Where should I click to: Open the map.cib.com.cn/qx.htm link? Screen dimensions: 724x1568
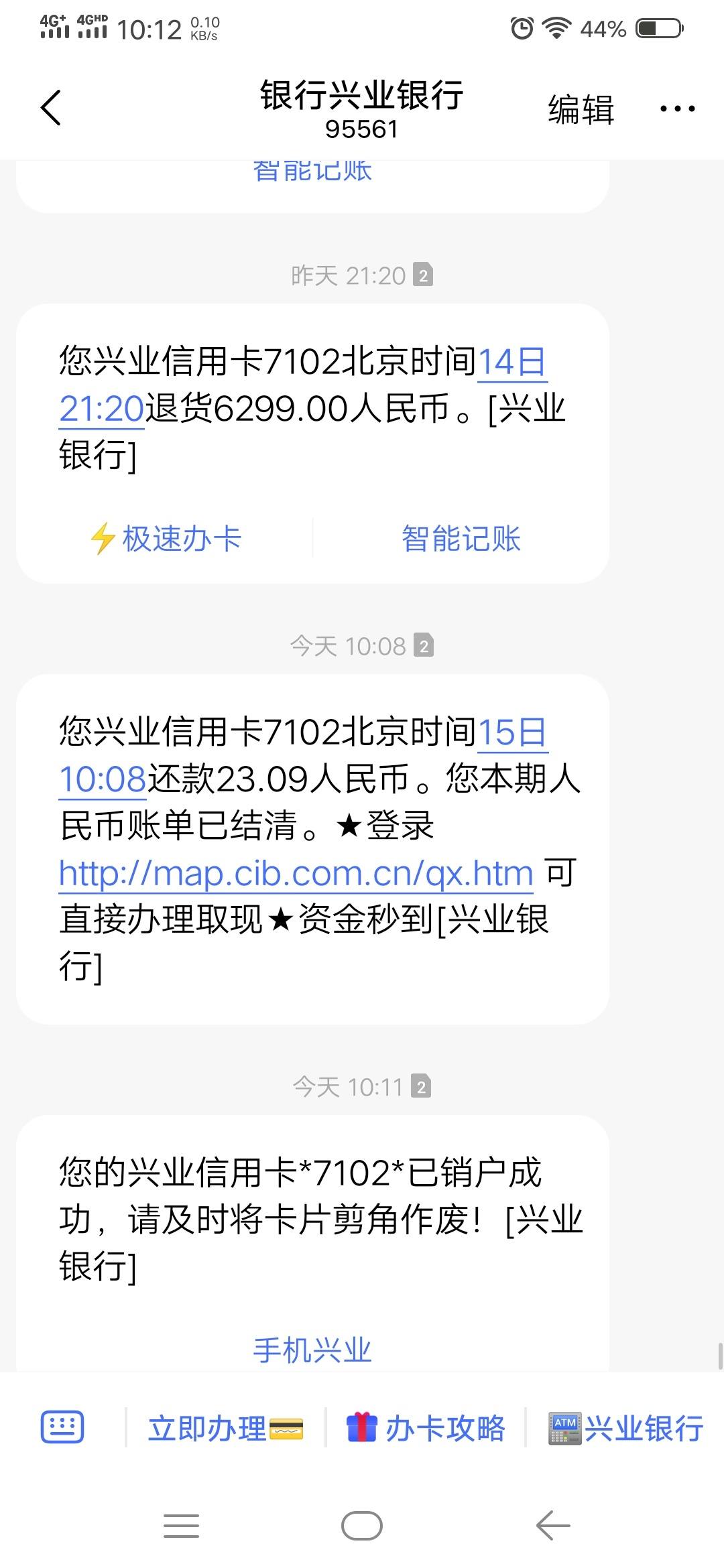coord(296,873)
